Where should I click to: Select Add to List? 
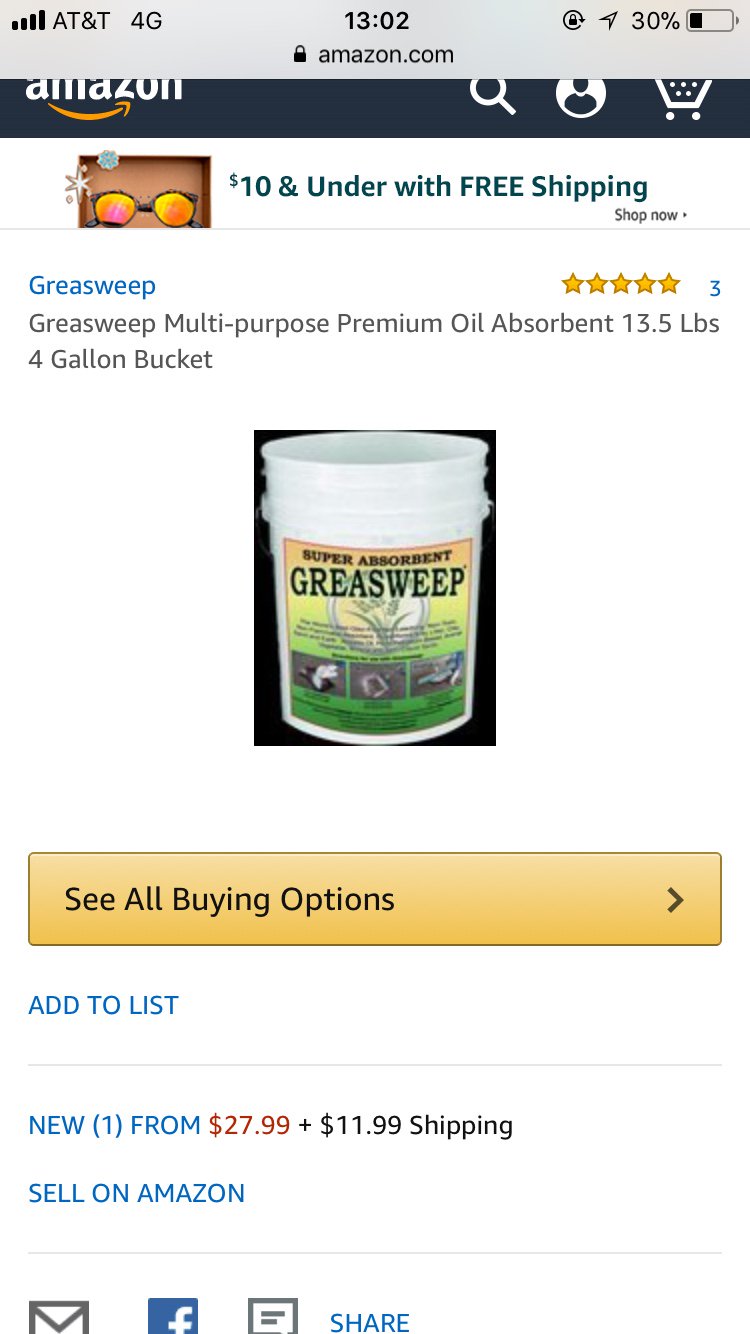(104, 1005)
